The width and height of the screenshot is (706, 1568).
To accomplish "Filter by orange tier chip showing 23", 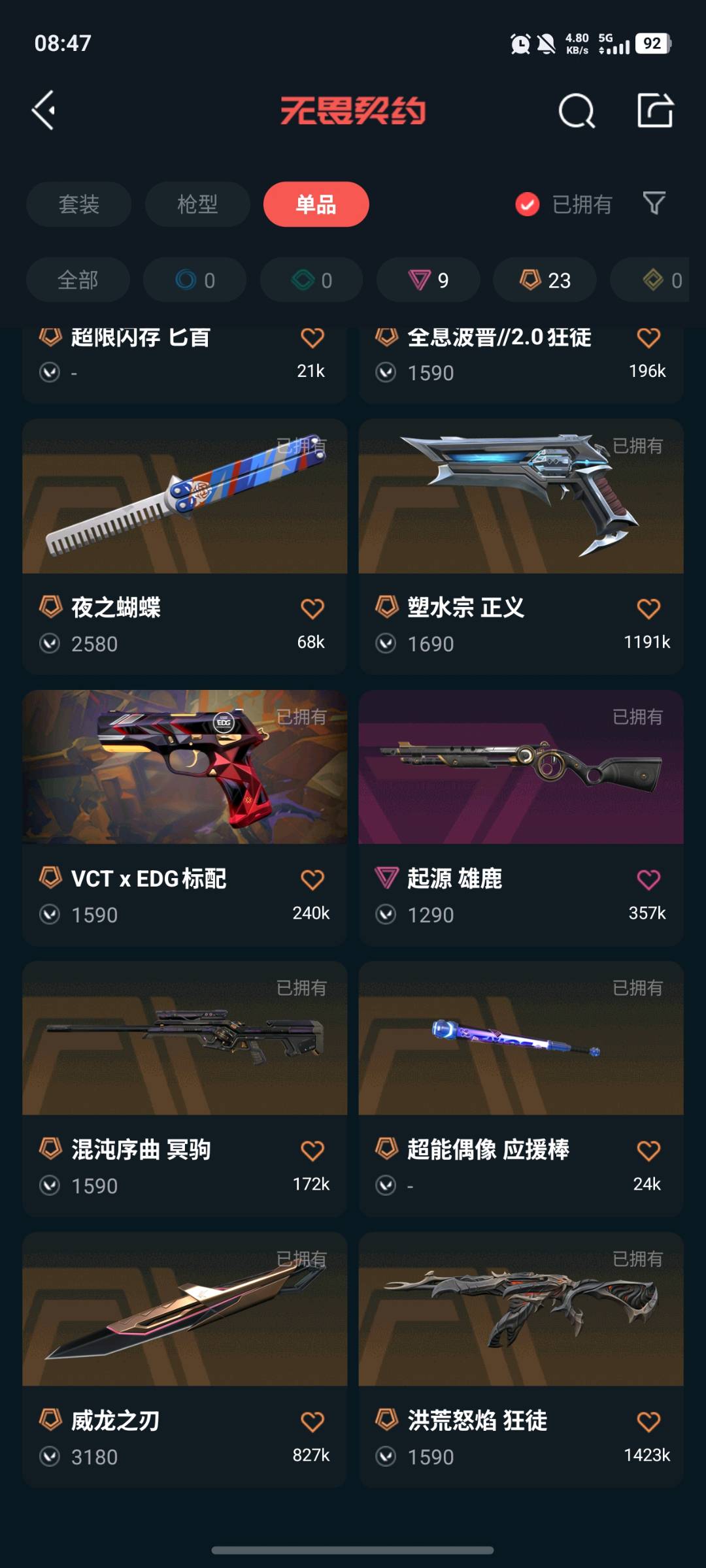I will tap(545, 280).
